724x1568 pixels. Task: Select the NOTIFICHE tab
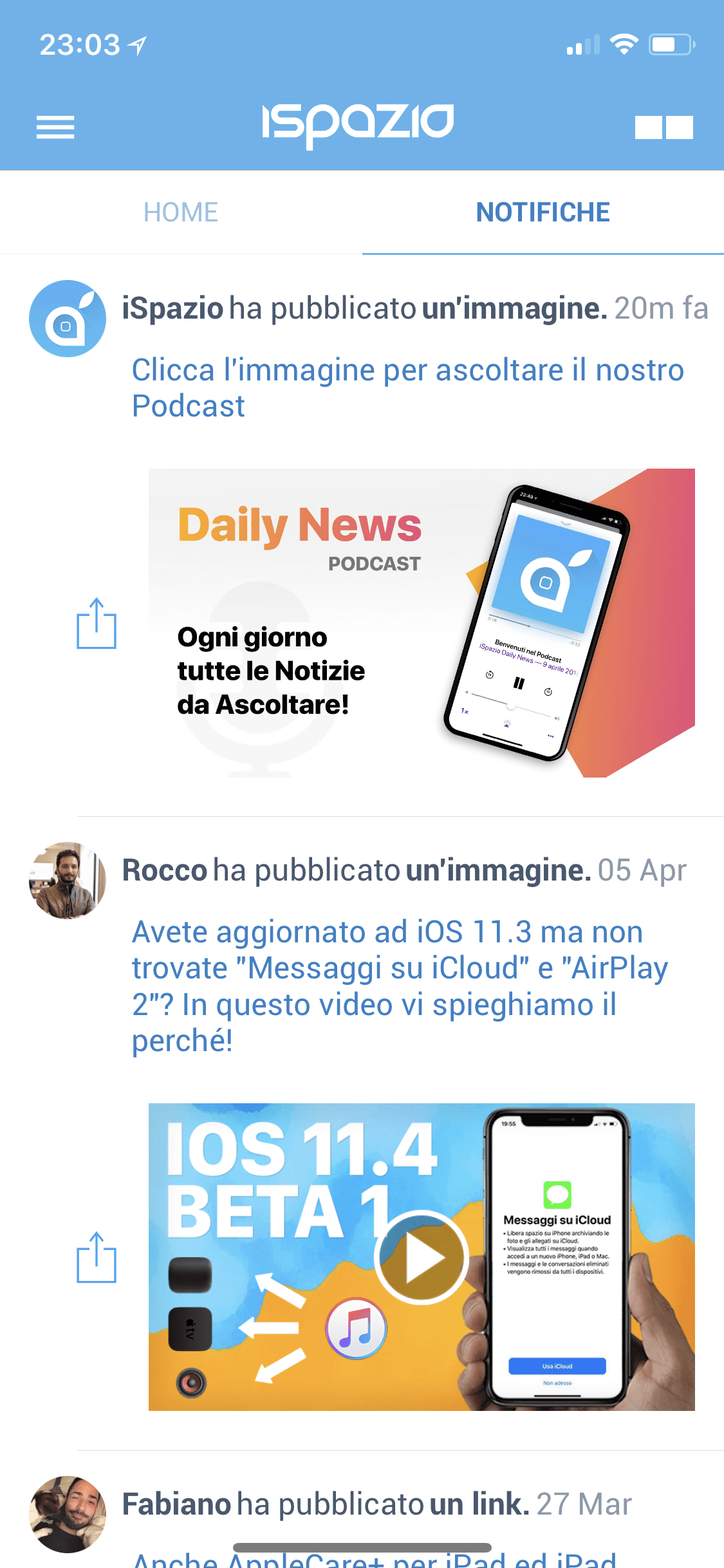pos(543,212)
